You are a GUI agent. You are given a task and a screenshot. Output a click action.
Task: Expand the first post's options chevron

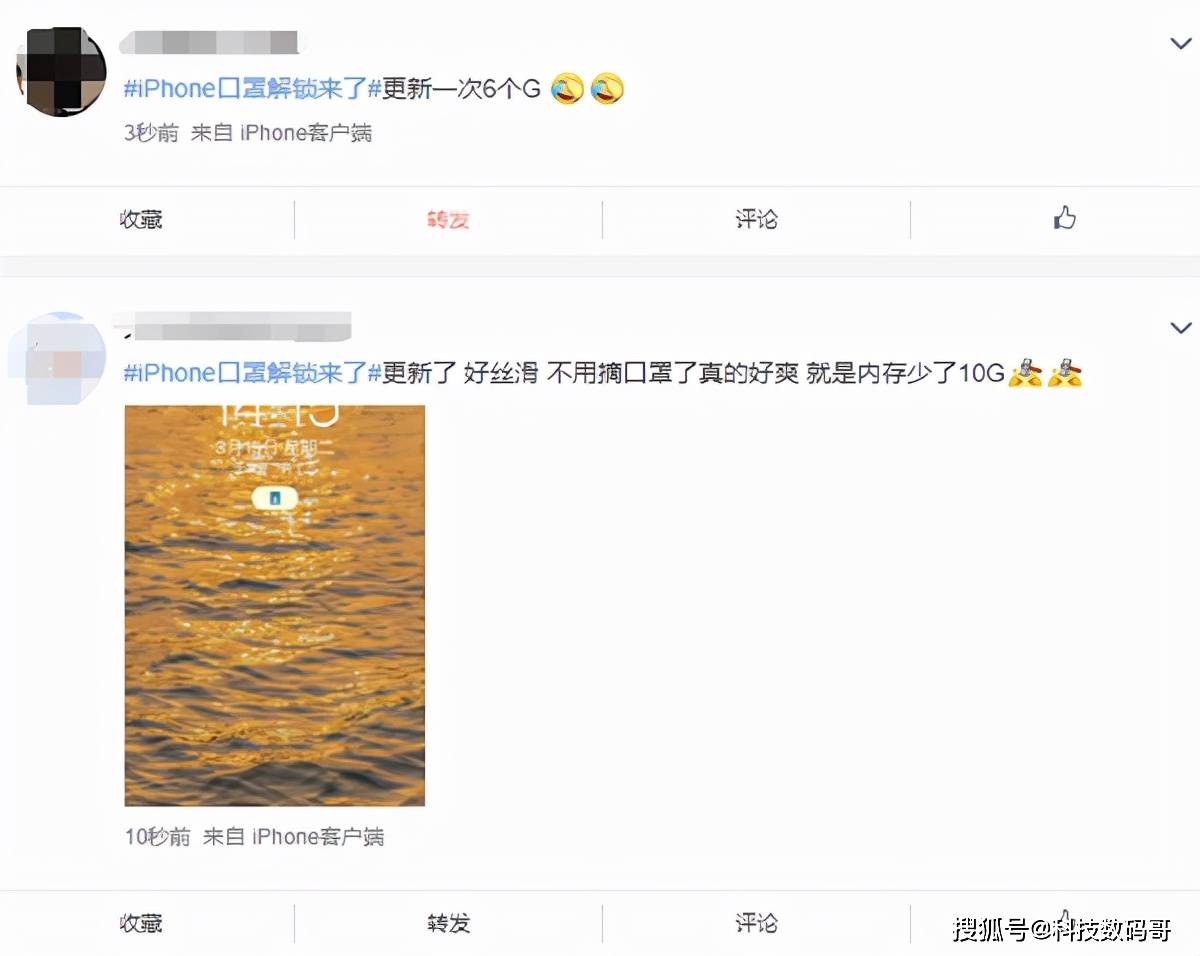tap(1180, 43)
